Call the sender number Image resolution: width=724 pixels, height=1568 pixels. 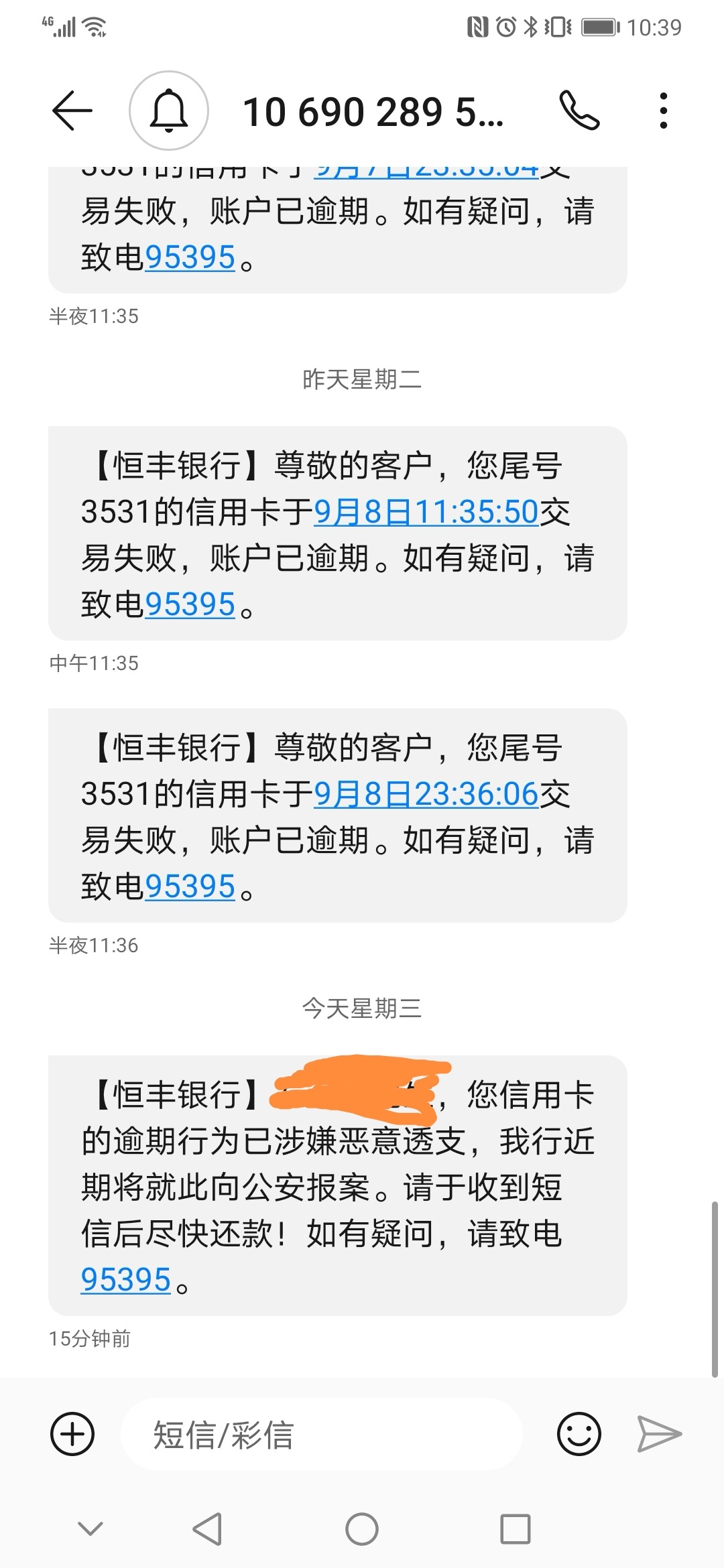[x=579, y=111]
